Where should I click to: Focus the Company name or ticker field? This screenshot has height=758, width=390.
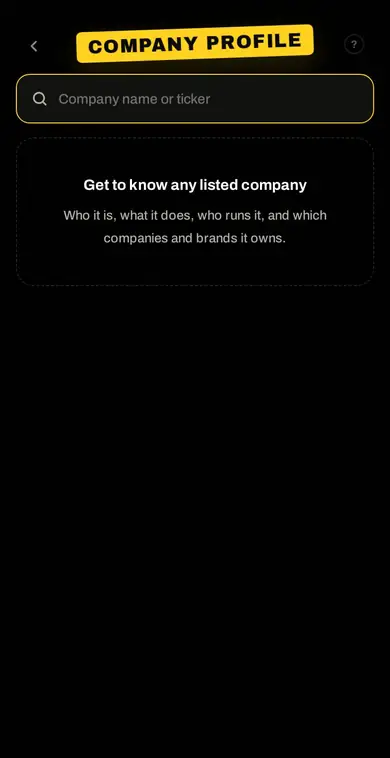point(195,99)
